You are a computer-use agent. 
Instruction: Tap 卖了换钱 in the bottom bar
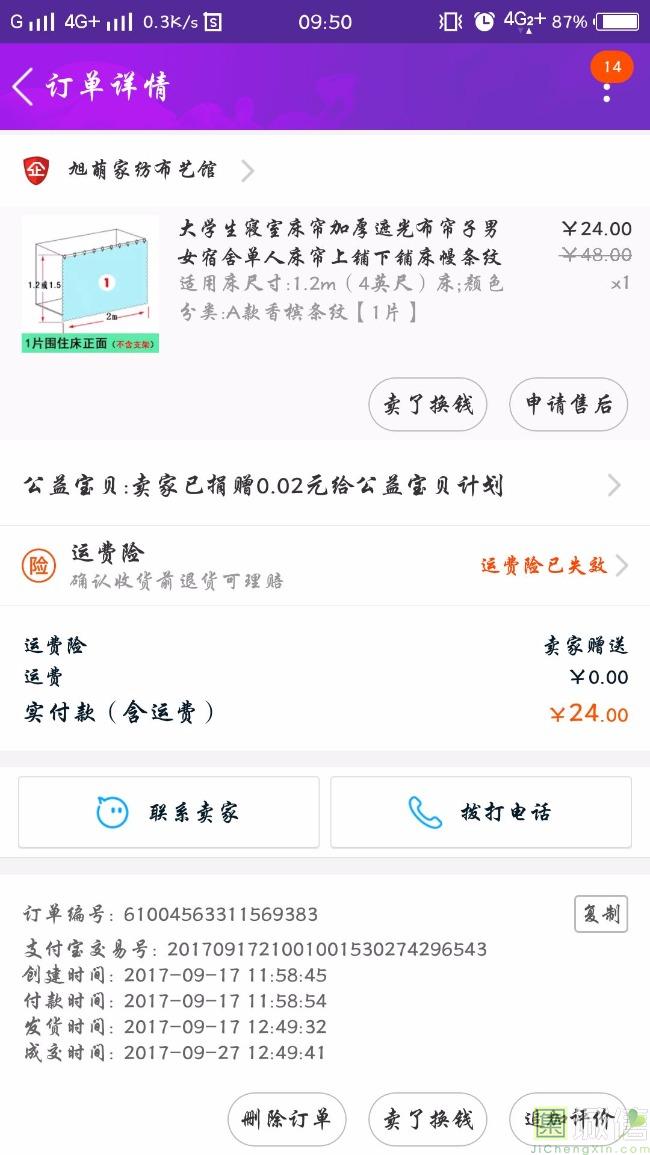[x=428, y=1119]
